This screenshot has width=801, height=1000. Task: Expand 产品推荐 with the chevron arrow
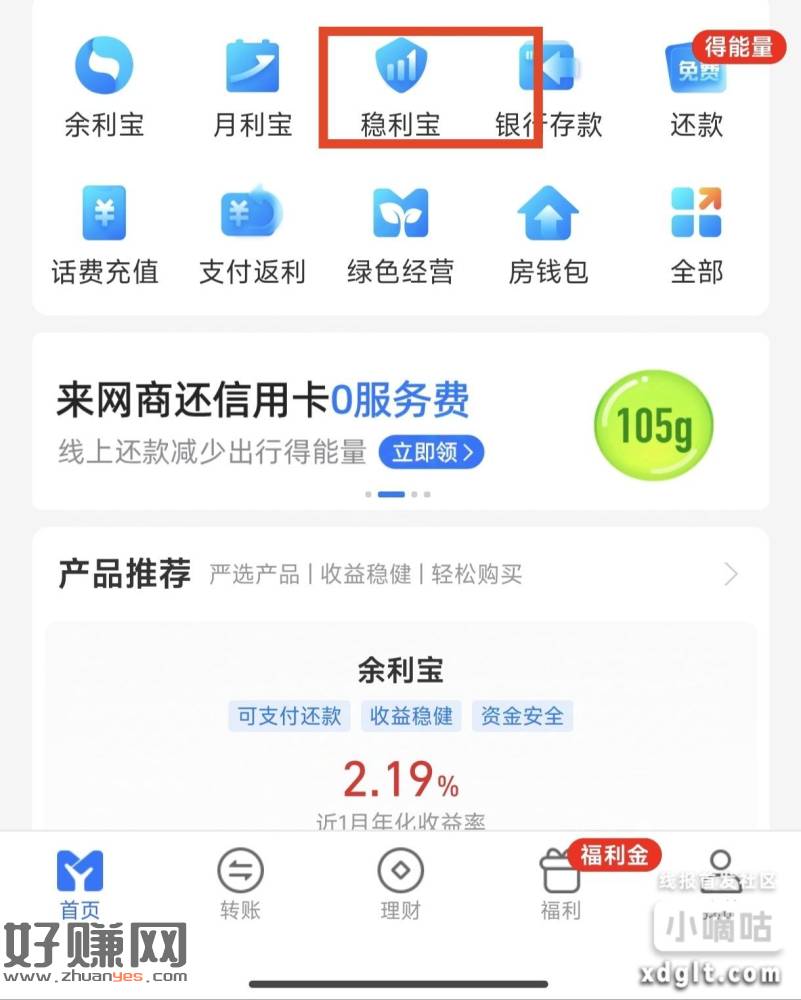click(731, 574)
